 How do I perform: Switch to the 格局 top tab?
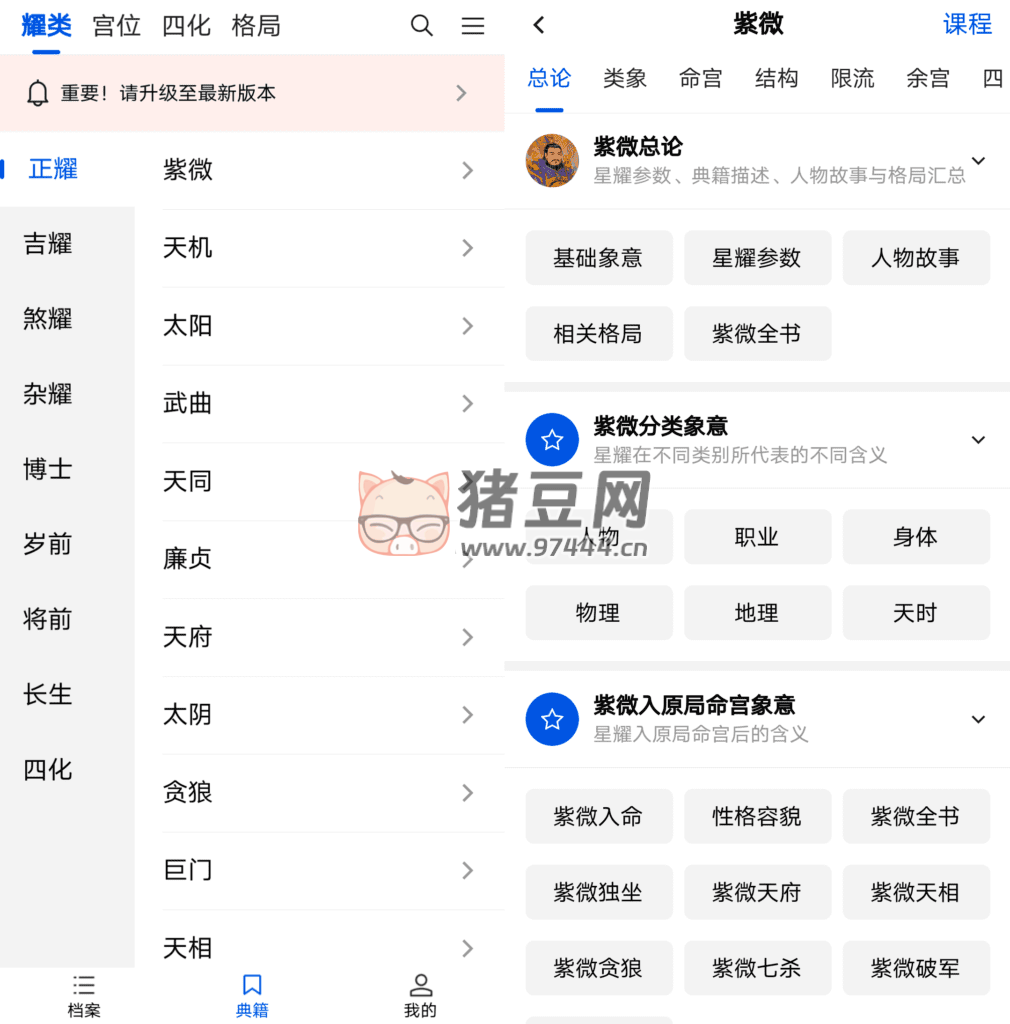[256, 26]
